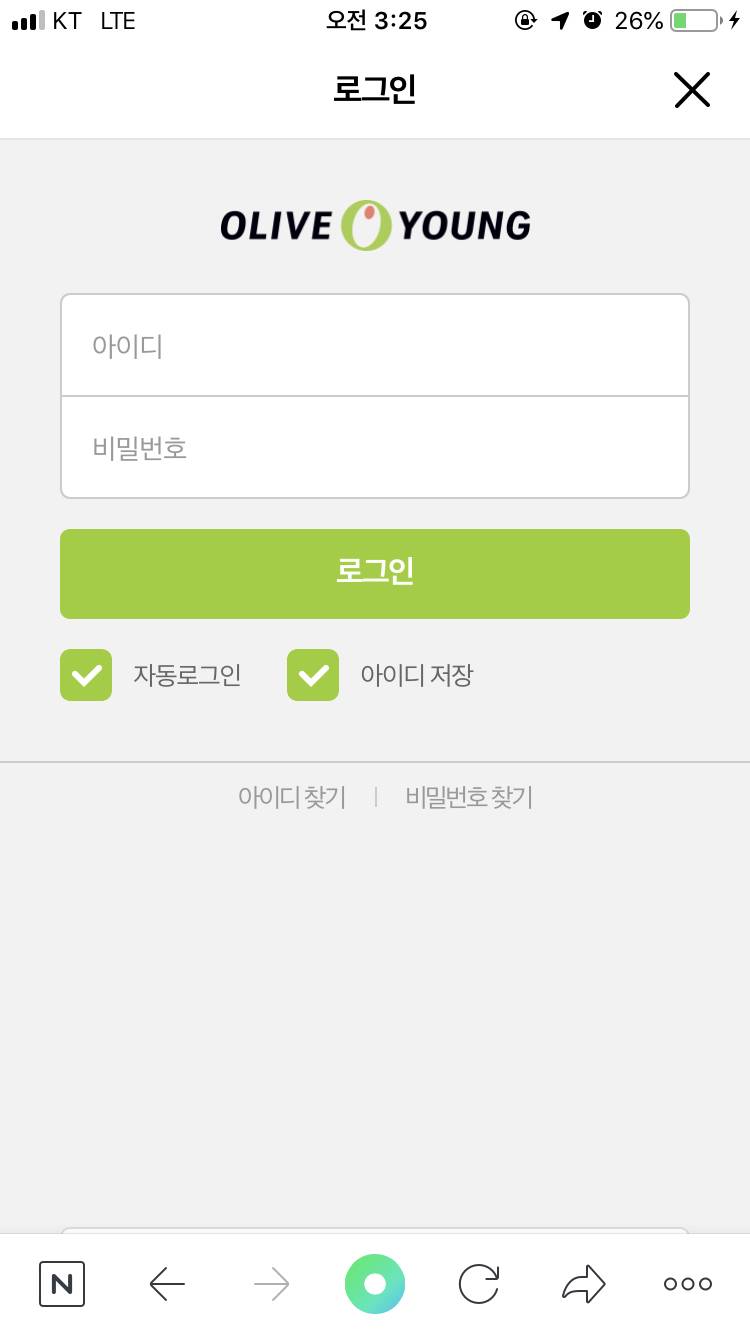Navigate forward with the forward arrow
This screenshot has width=750, height=1334.
pyautogui.click(x=270, y=1283)
